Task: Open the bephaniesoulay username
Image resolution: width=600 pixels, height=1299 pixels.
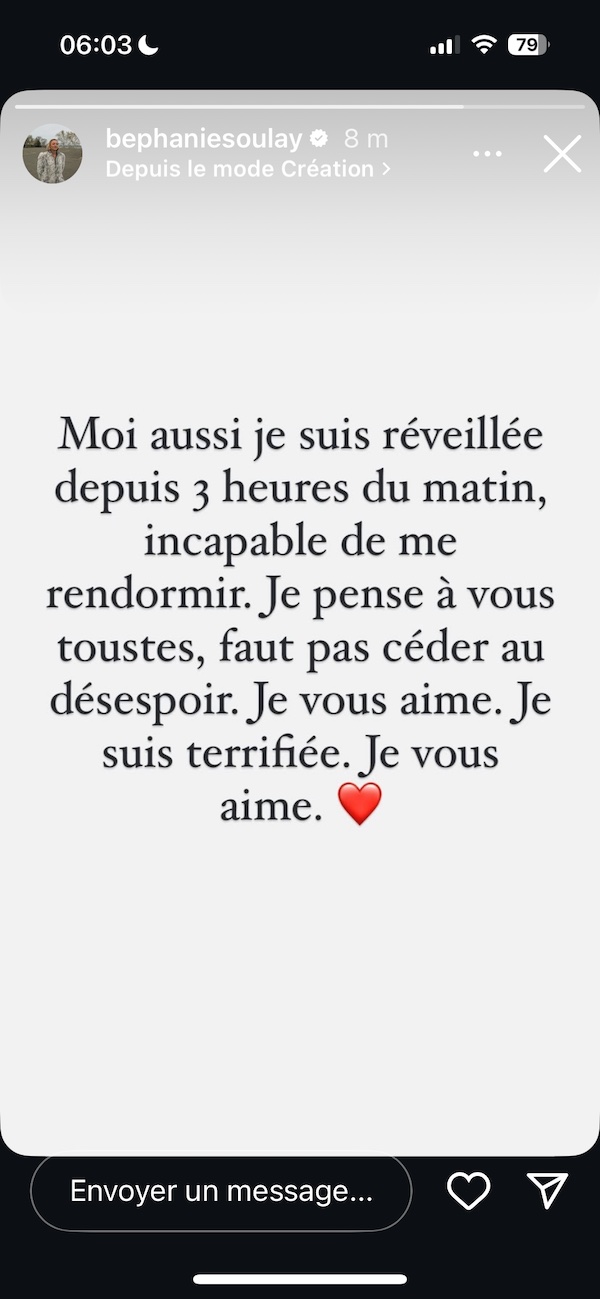Action: point(203,139)
